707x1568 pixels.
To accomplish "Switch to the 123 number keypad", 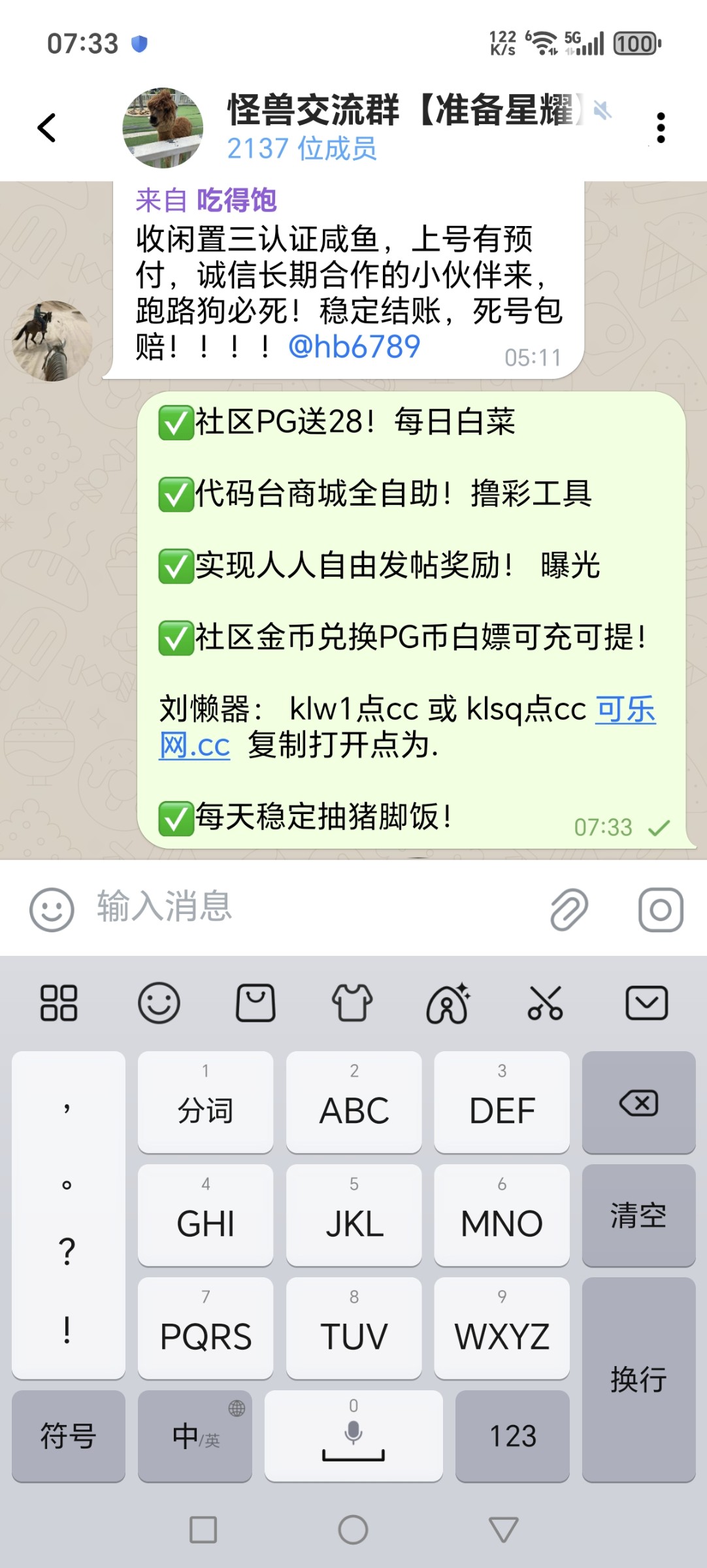I will click(x=512, y=1436).
